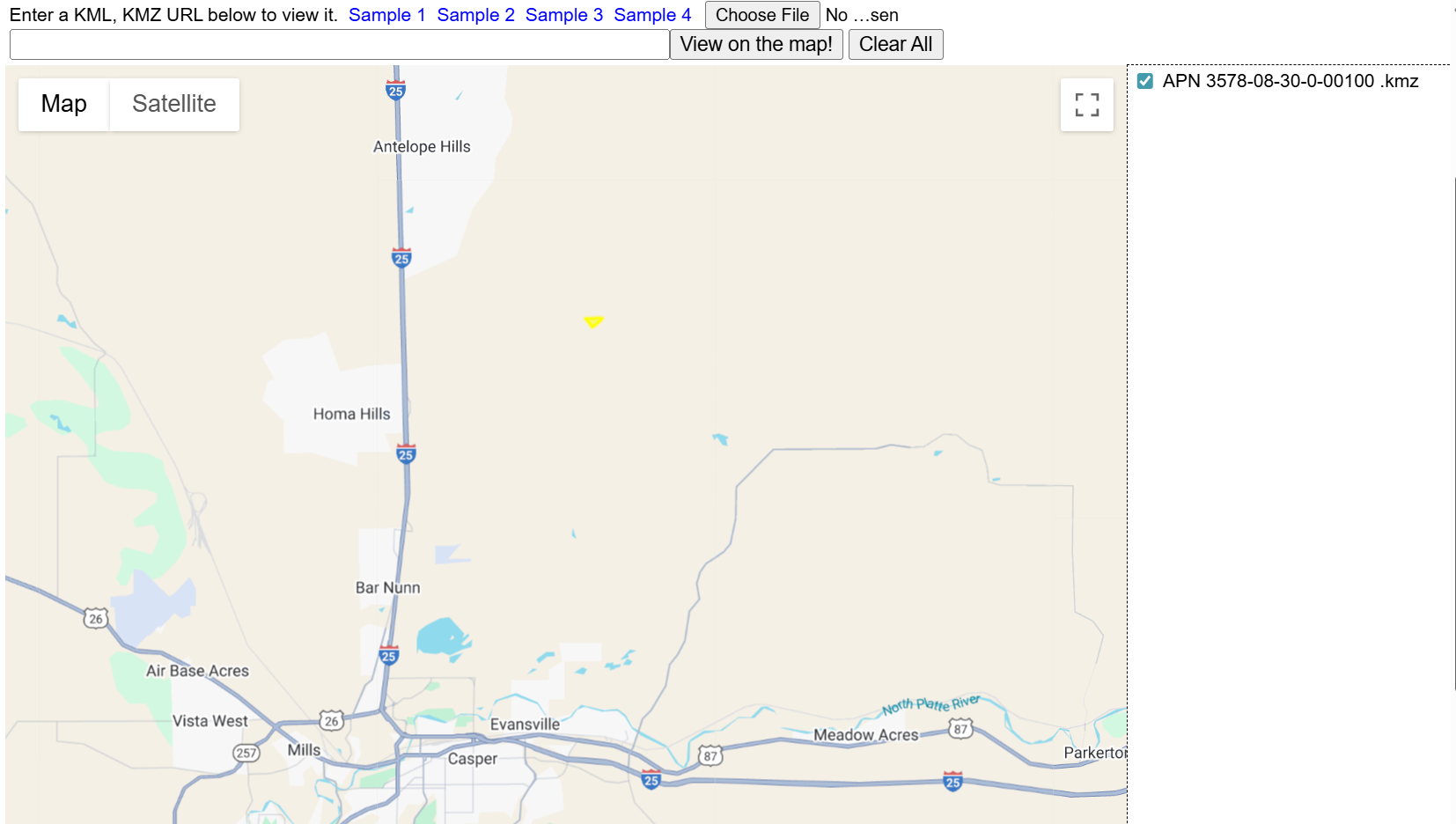Uncheck the APN 3578-08-30-0-00100 .kmz layer
This screenshot has width=1456, height=824.
coord(1144,81)
